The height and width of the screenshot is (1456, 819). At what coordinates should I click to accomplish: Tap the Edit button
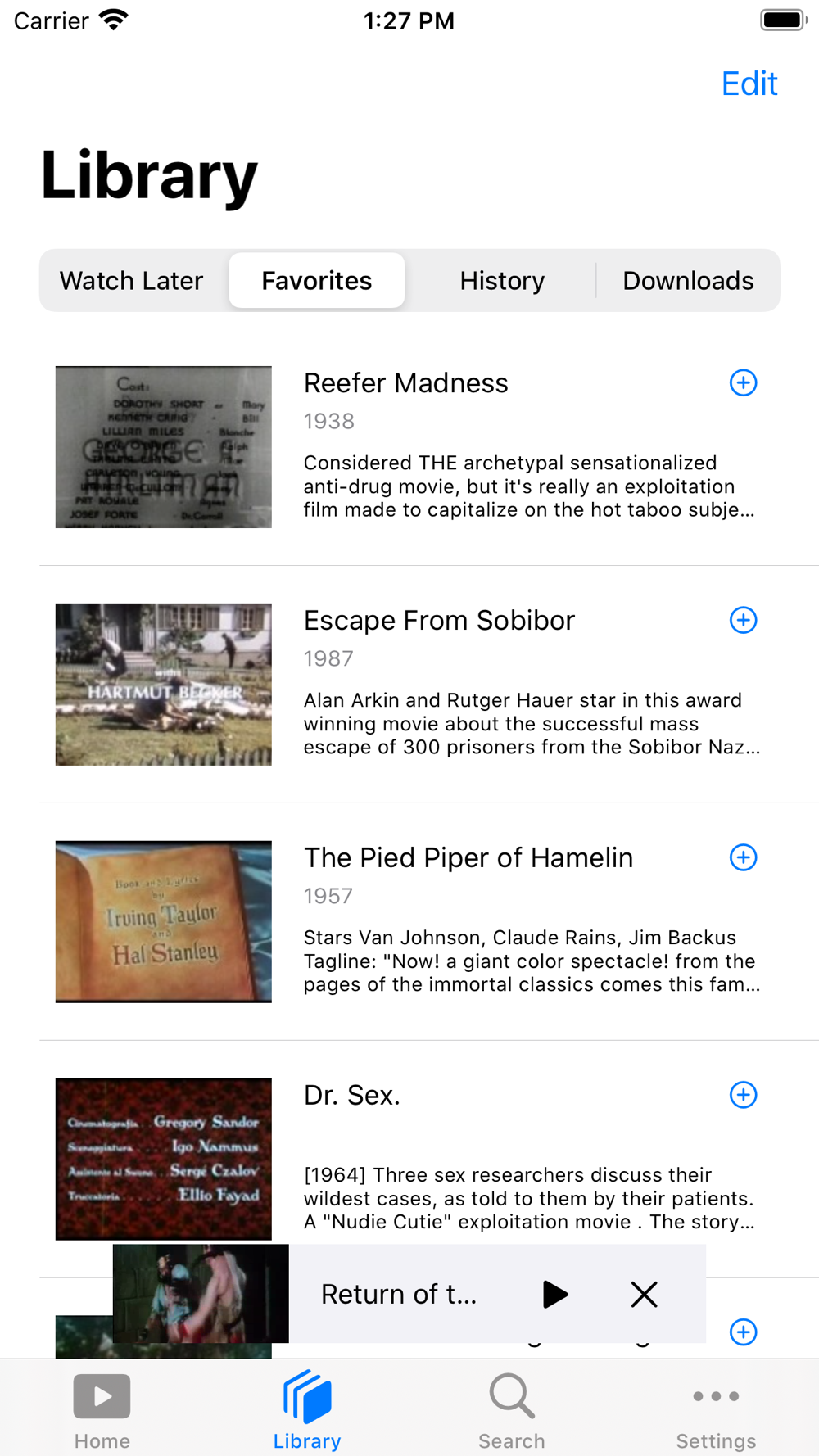pos(749,84)
